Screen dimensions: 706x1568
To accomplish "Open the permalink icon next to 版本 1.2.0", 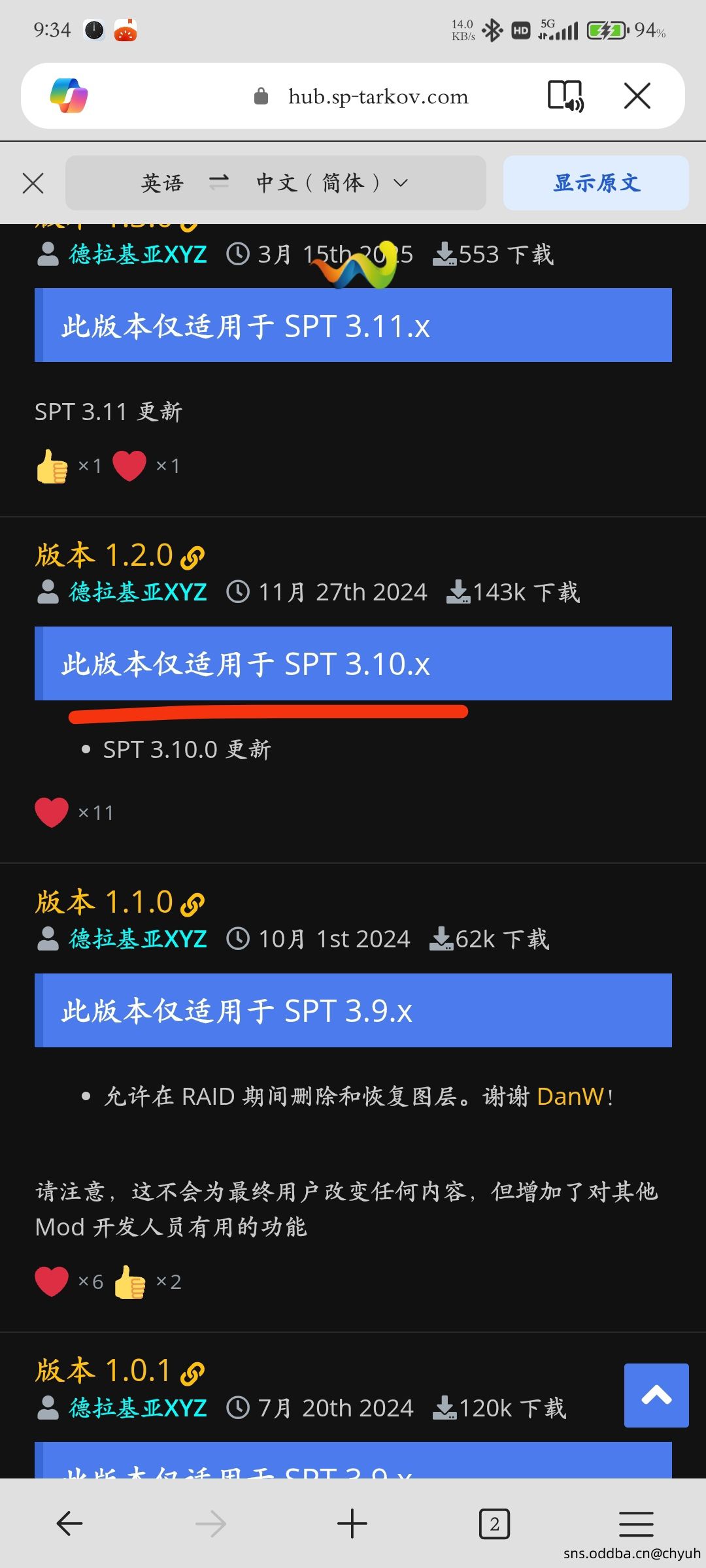I will tap(192, 557).
